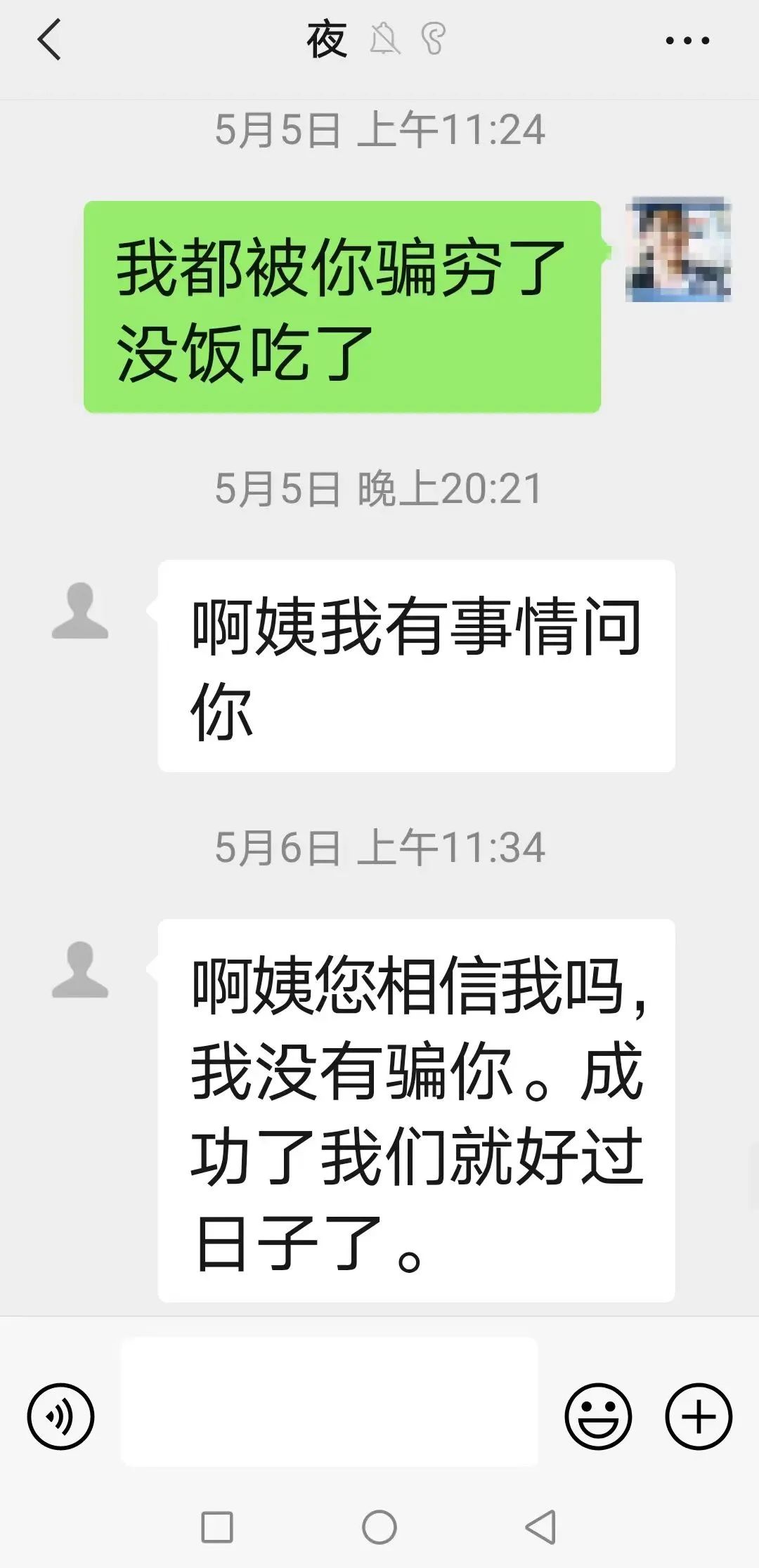759x1568 pixels.
Task: Open my own pixelated avatar profile
Action: click(678, 249)
